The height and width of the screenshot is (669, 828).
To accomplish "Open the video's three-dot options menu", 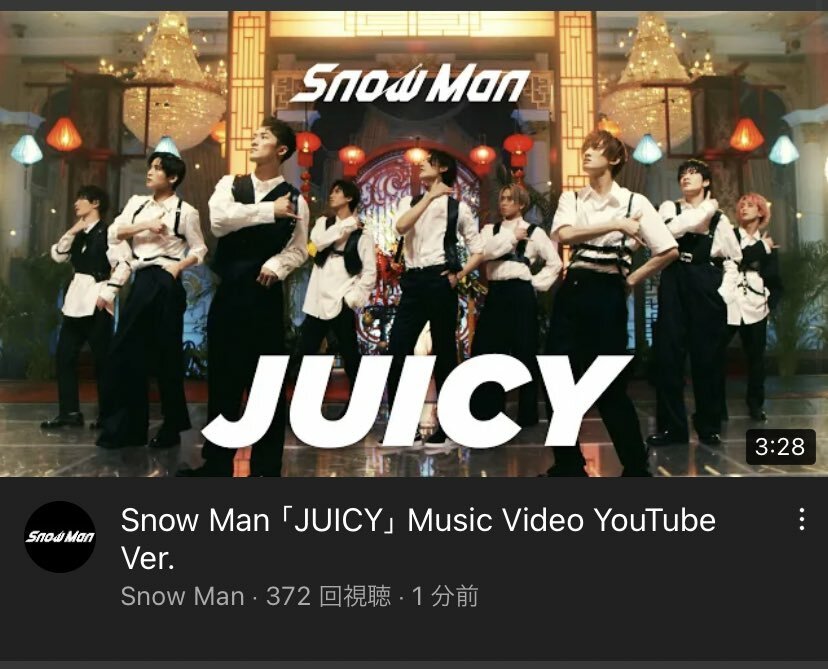I will pyautogui.click(x=800, y=520).
